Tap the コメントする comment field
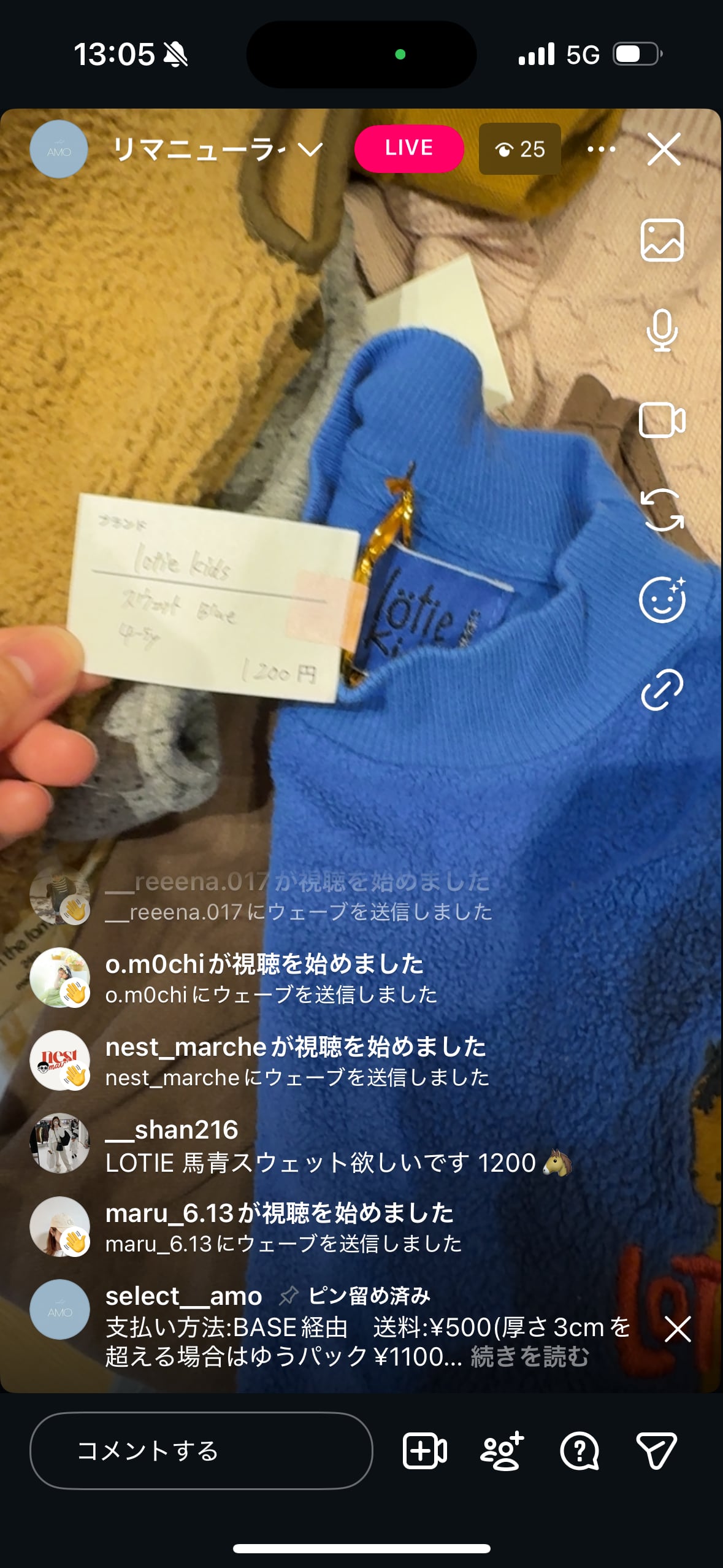 (x=201, y=1450)
